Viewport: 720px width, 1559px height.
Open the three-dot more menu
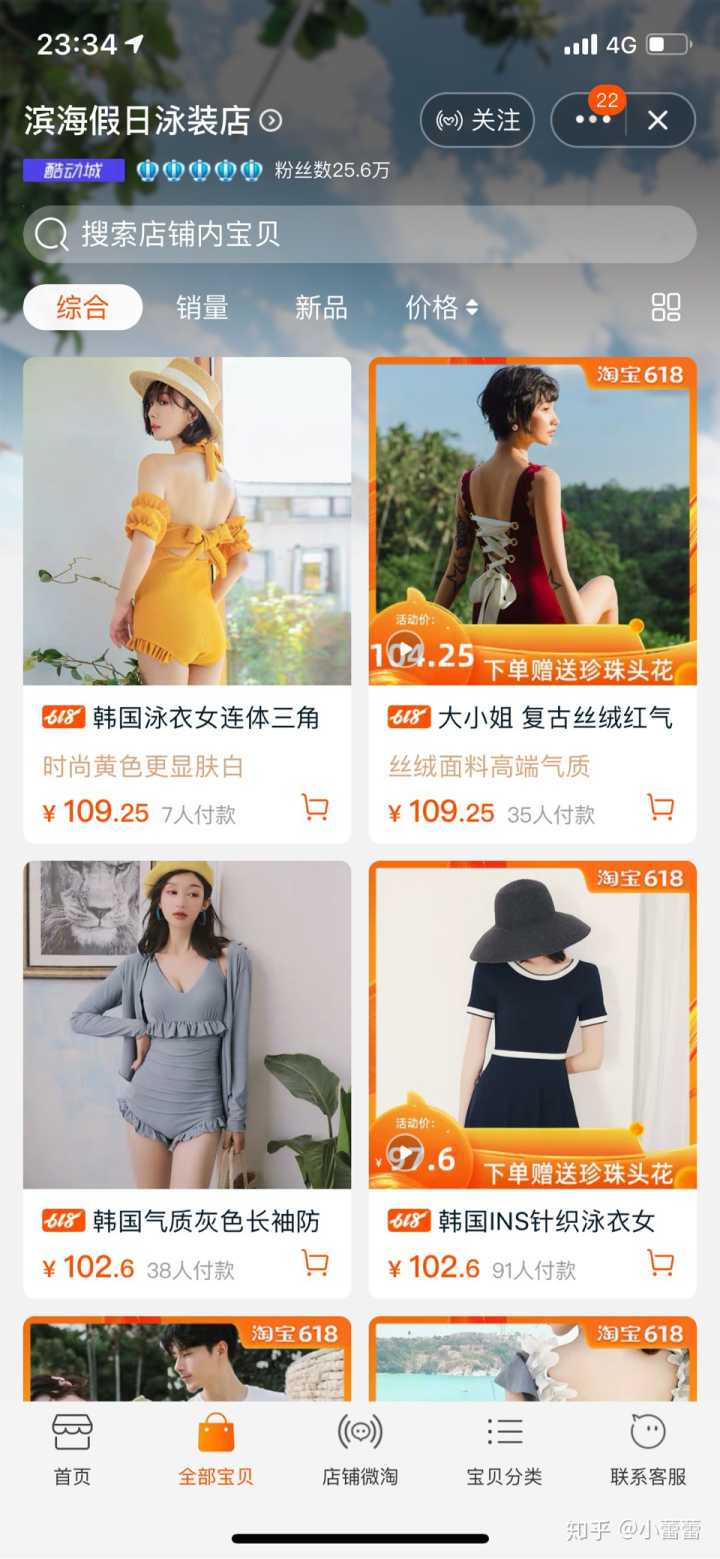click(592, 121)
